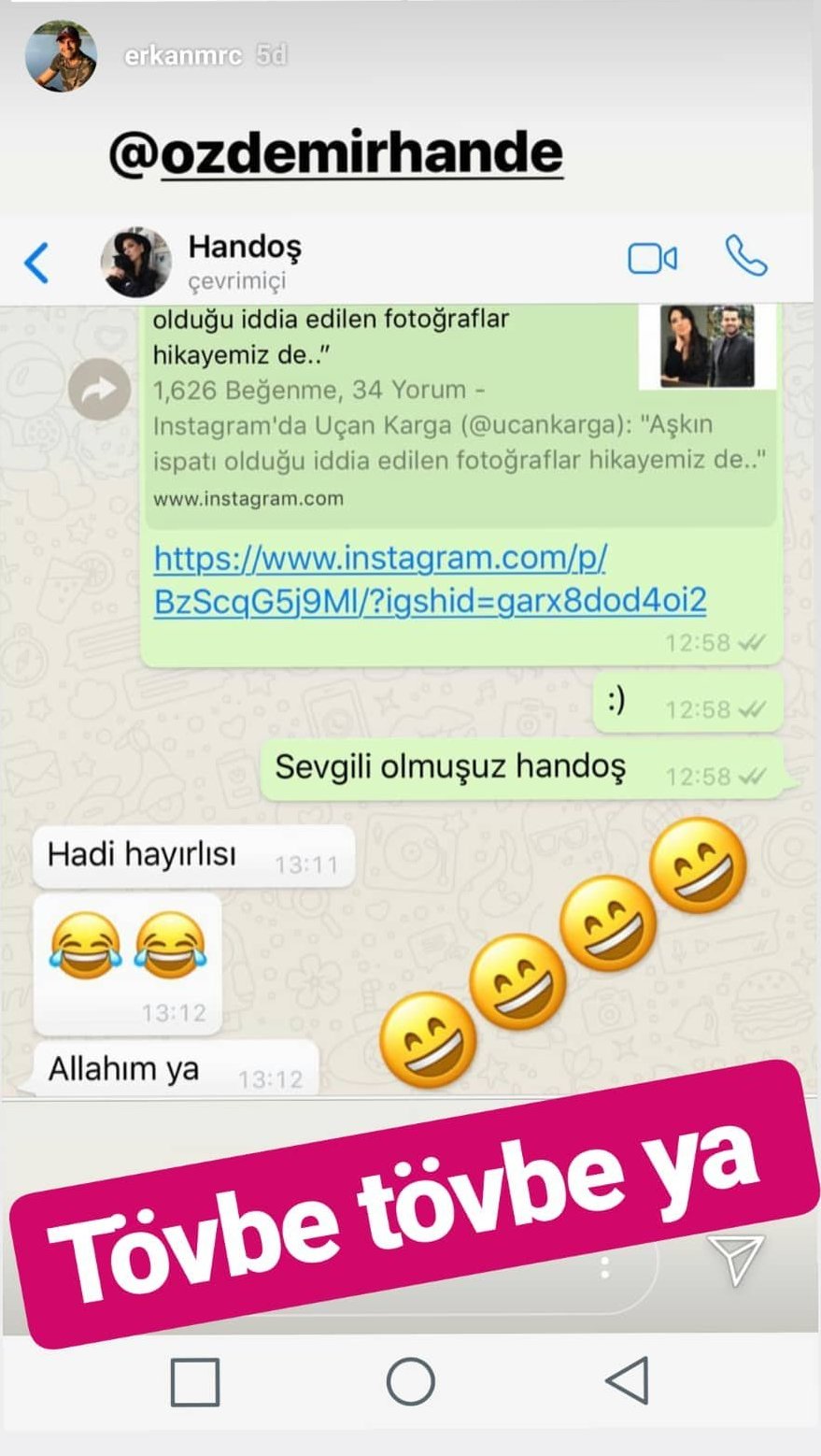Screen dimensions: 821x1456
Task: Open erkanmrc's profile picture
Action: pyautogui.click(x=61, y=56)
